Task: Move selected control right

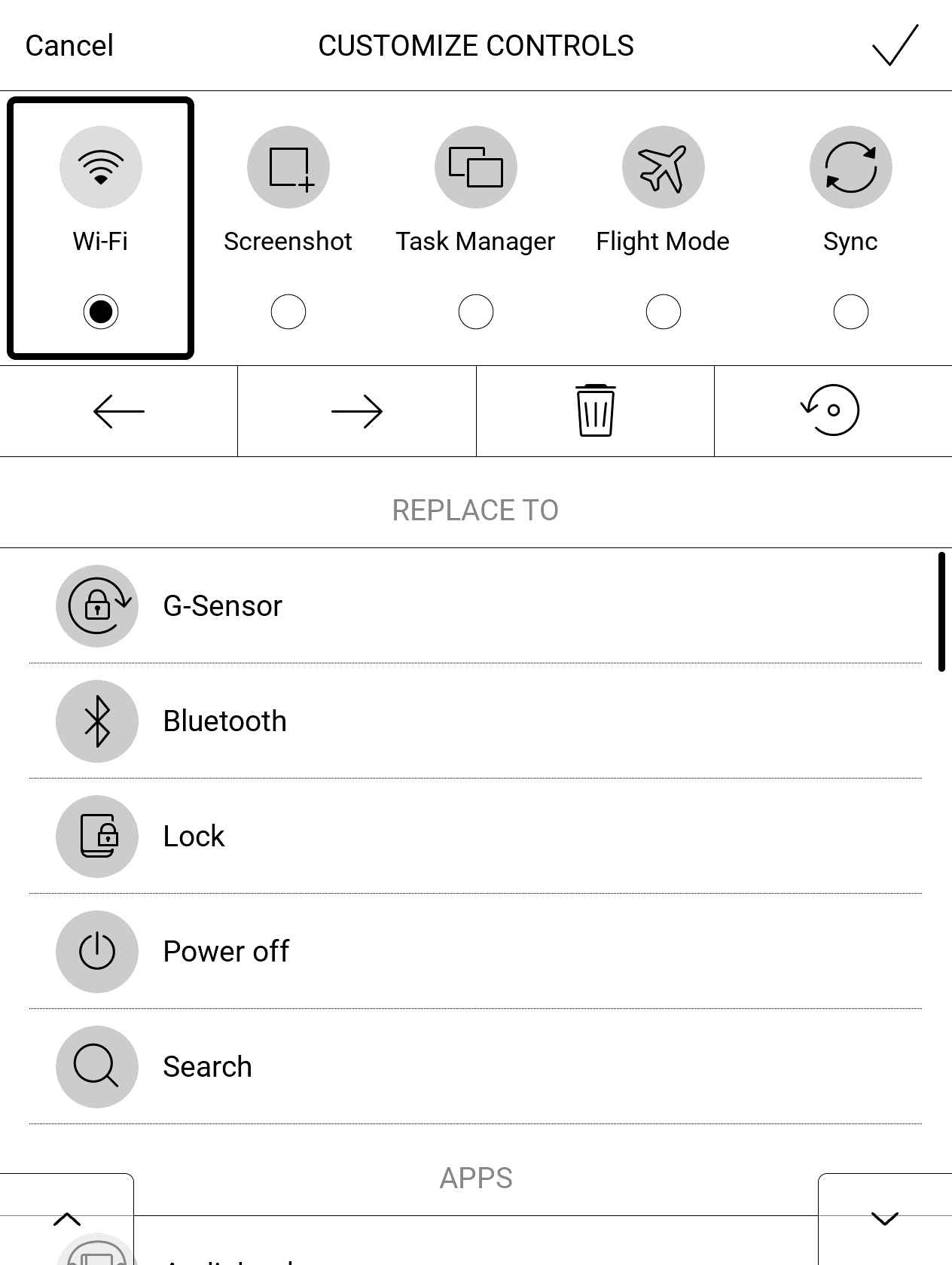Action: point(357,411)
